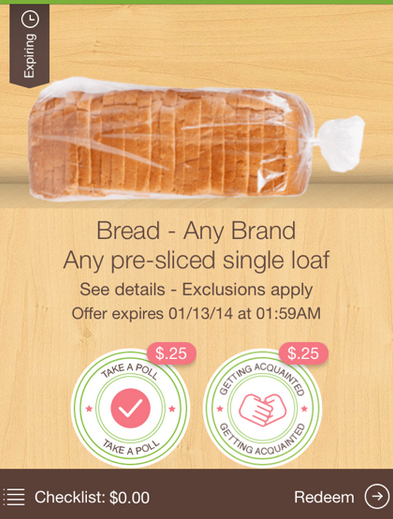The height and width of the screenshot is (519, 393).
Task: Tap the Take a Poll badge
Action: 130,408
